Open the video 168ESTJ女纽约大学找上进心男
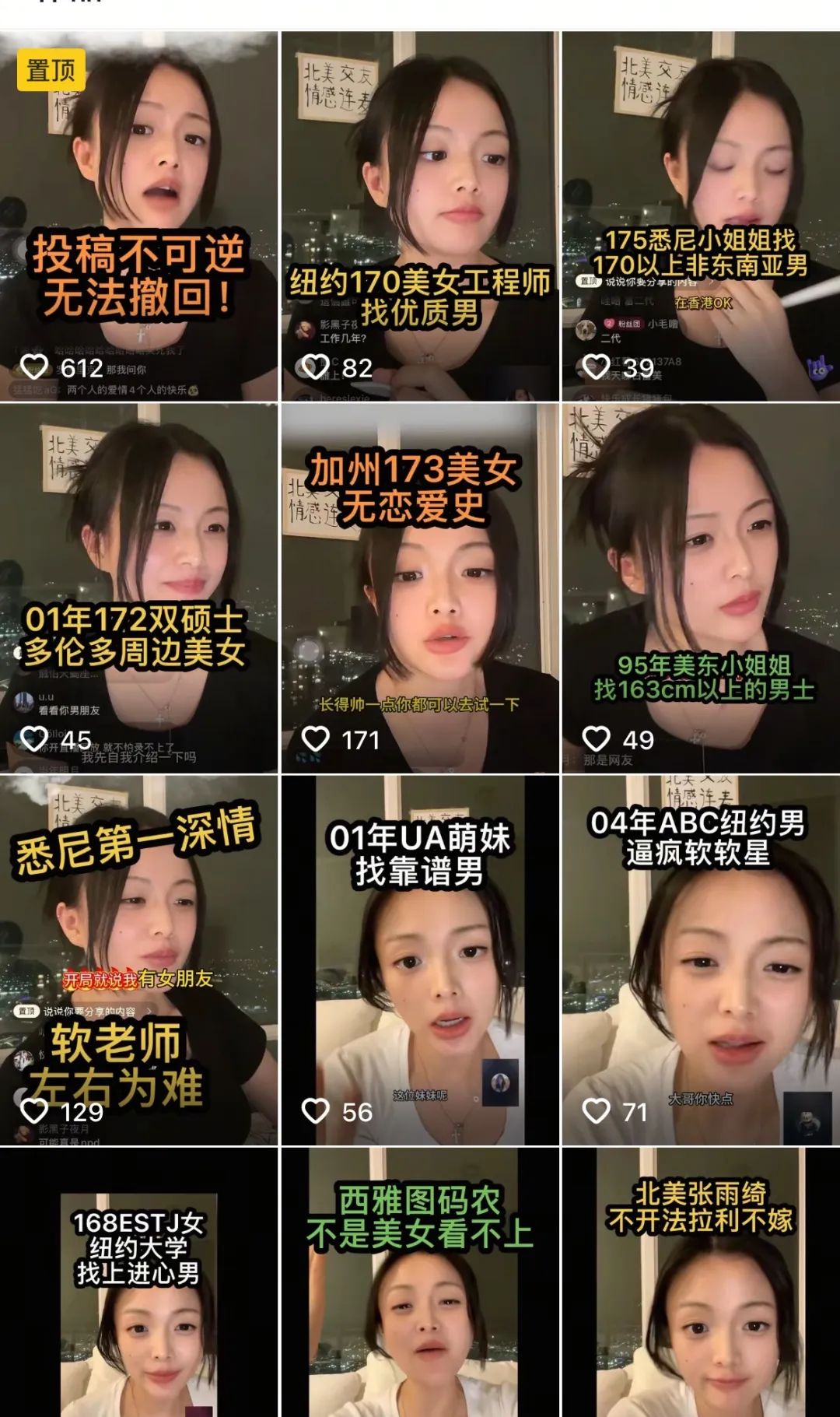 [138, 1284]
